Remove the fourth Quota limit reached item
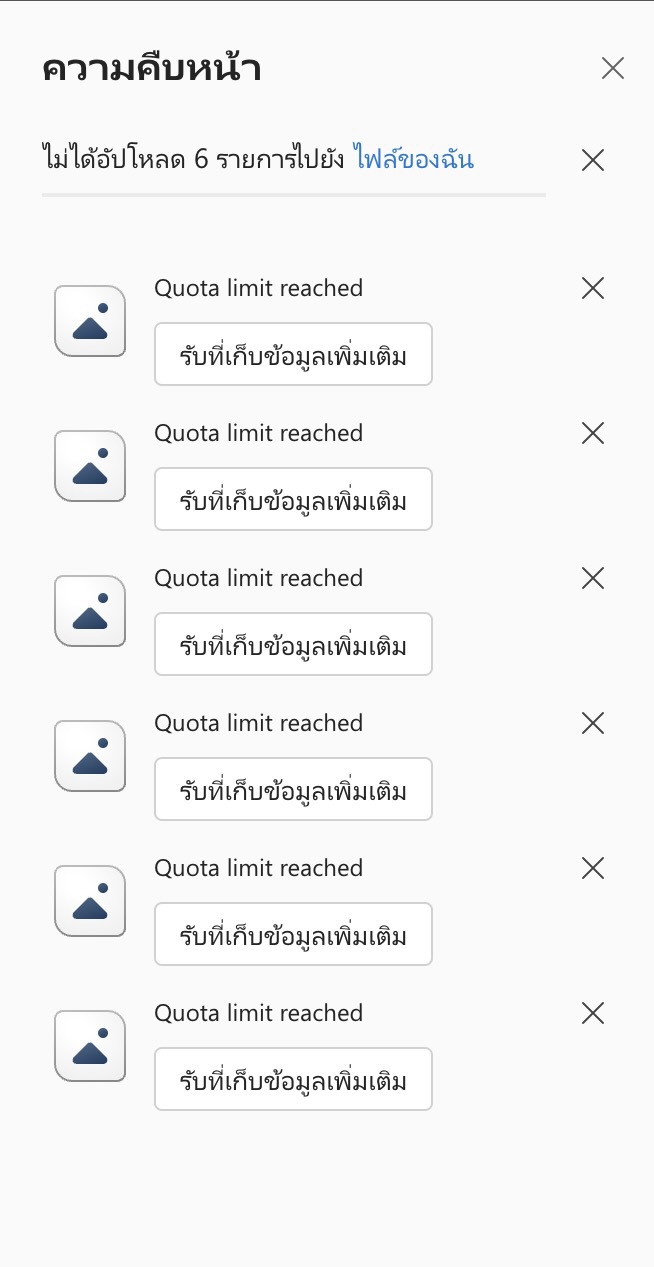 (593, 724)
